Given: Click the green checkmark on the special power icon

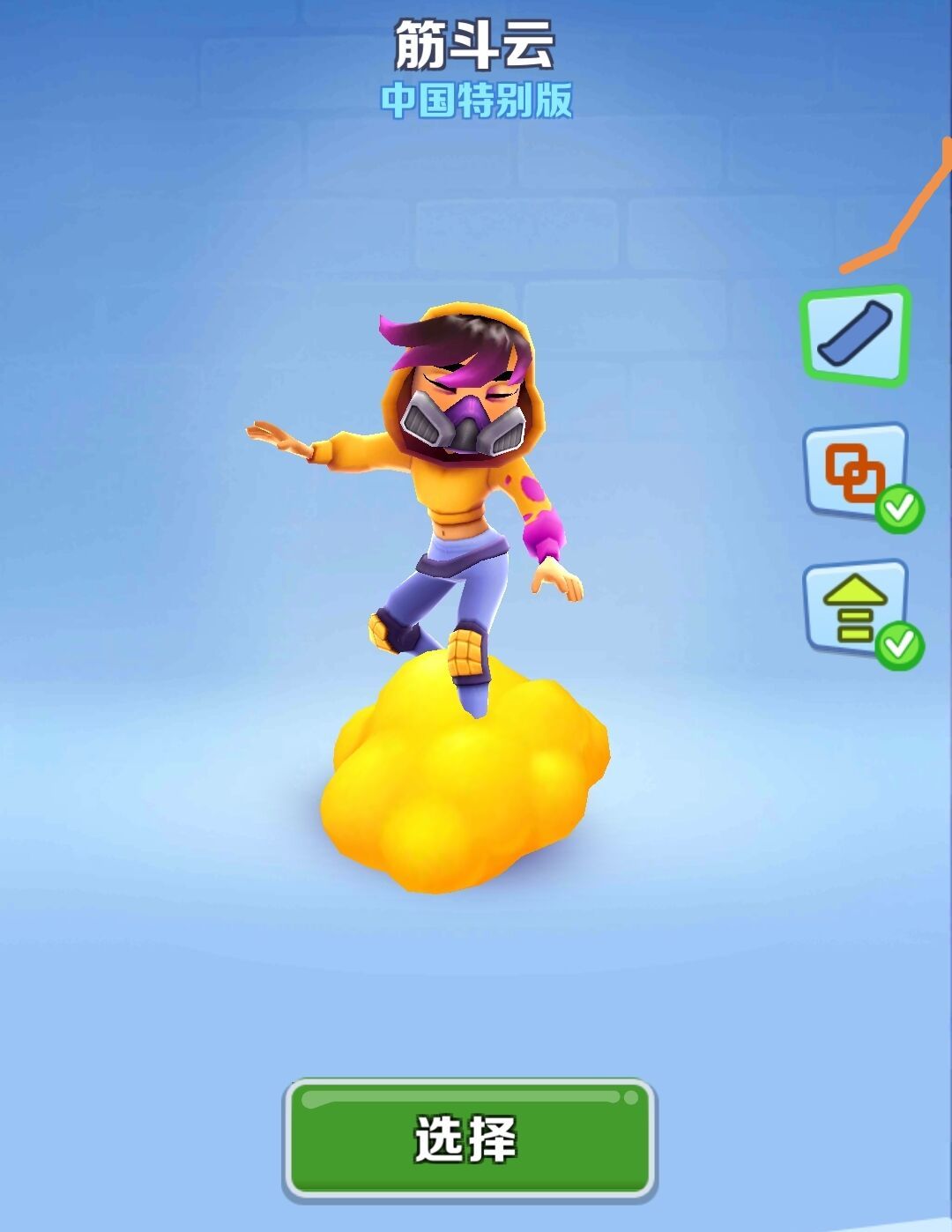Looking at the screenshot, I should [x=898, y=508].
